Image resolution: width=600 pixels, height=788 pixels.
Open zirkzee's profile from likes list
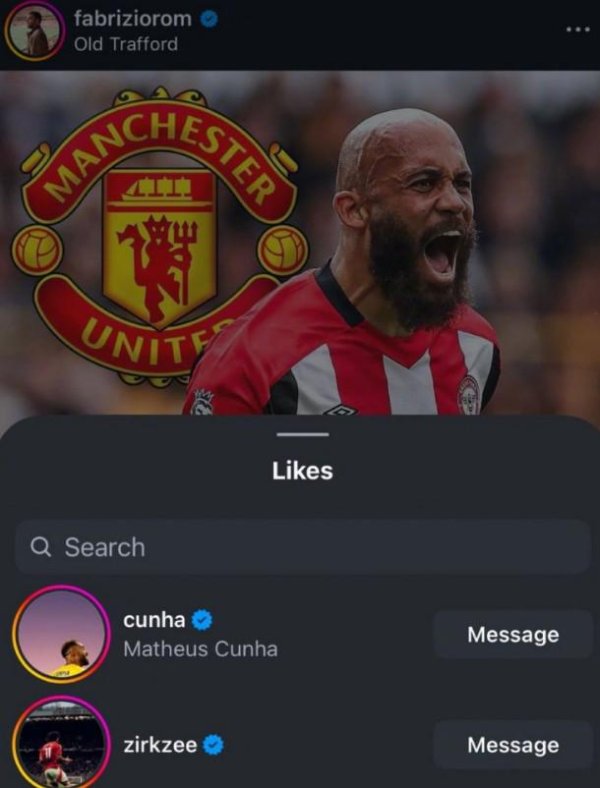[160, 745]
